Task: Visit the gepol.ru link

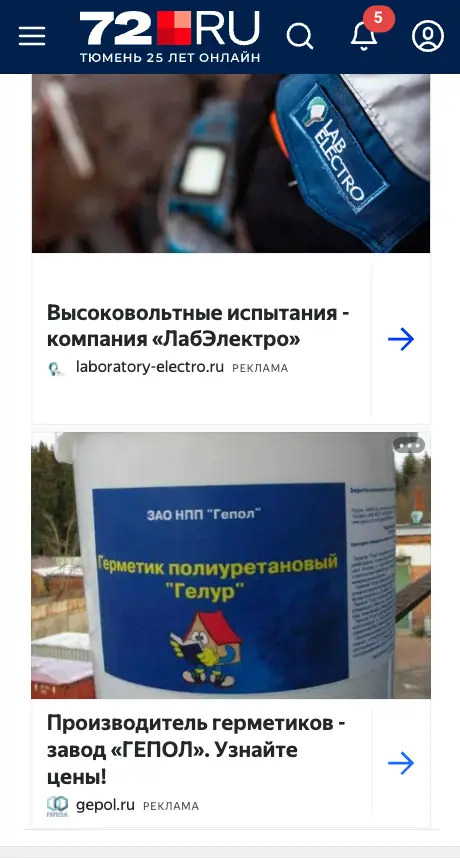Action: 105,805
